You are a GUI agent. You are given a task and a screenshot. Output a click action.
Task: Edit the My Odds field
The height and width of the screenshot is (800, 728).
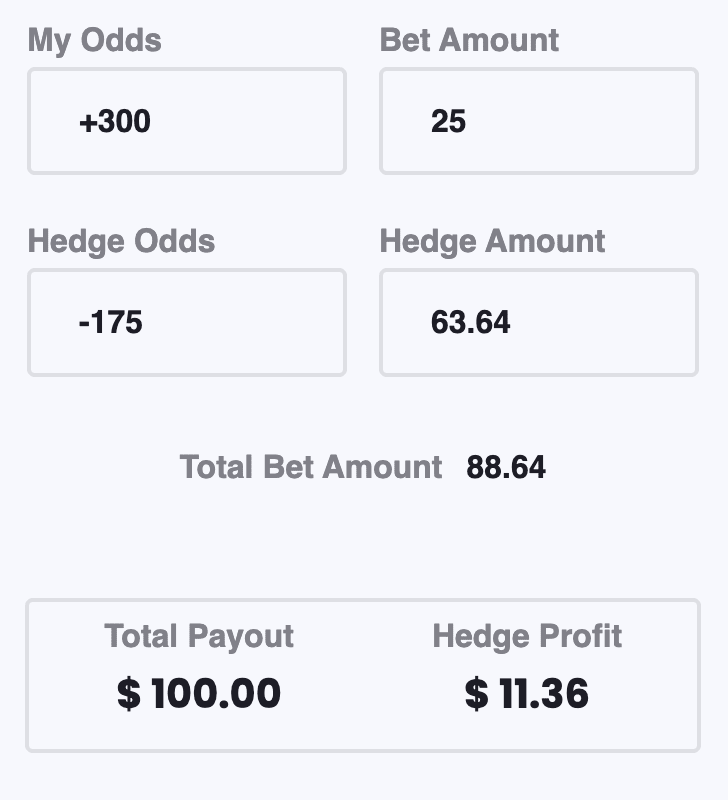click(187, 122)
